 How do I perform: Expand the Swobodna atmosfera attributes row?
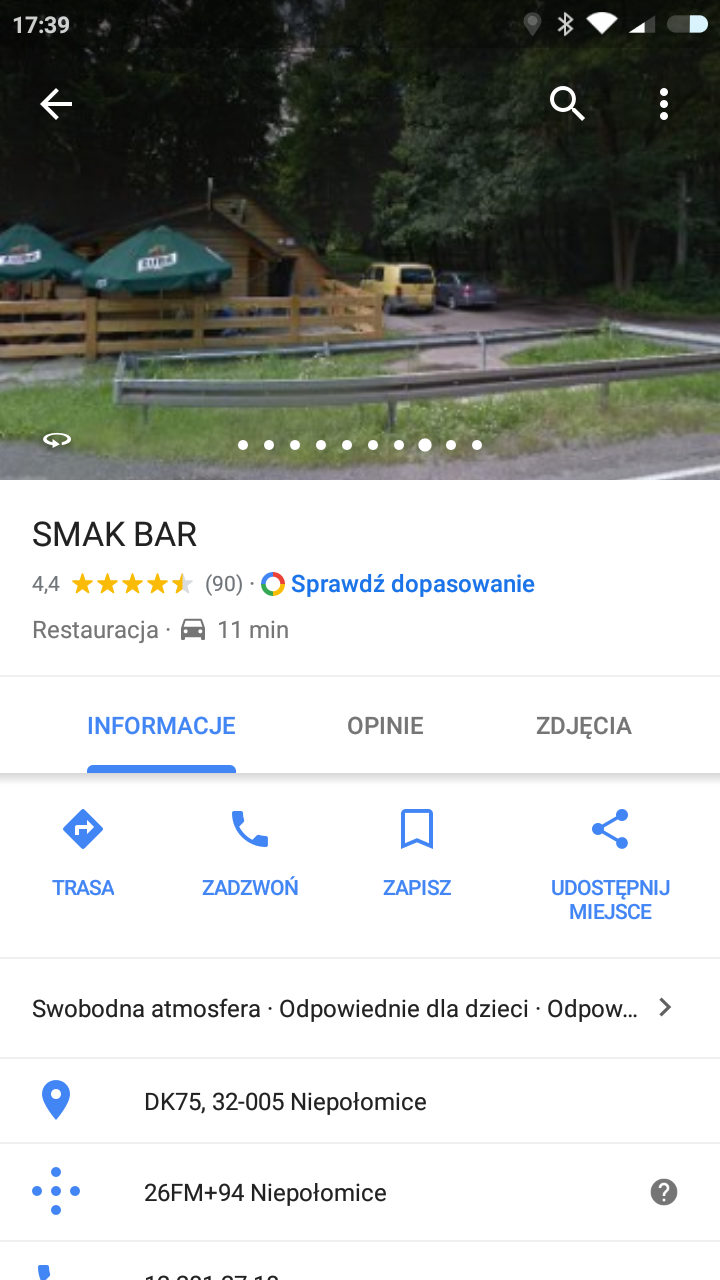(x=350, y=1008)
